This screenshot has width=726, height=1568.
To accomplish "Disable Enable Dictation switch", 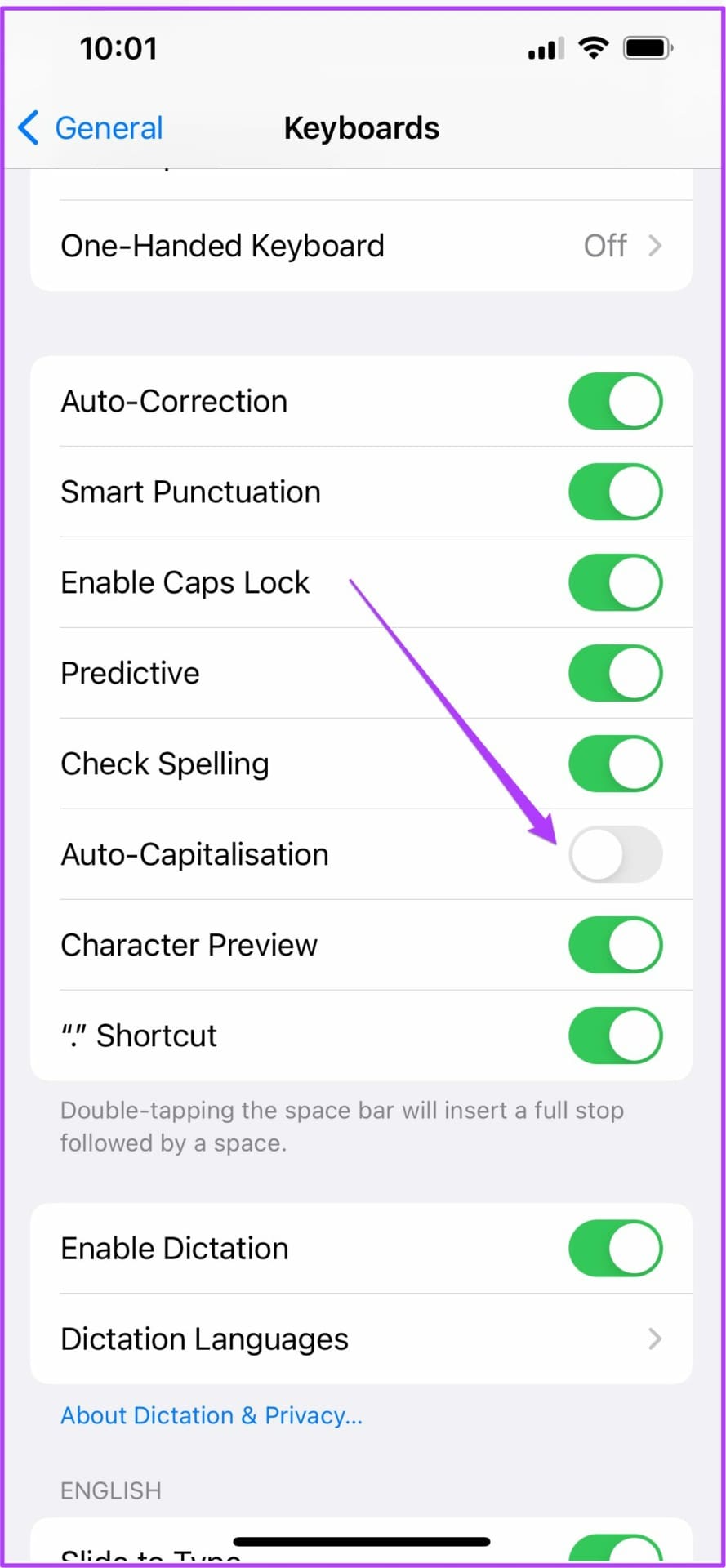I will (615, 1249).
